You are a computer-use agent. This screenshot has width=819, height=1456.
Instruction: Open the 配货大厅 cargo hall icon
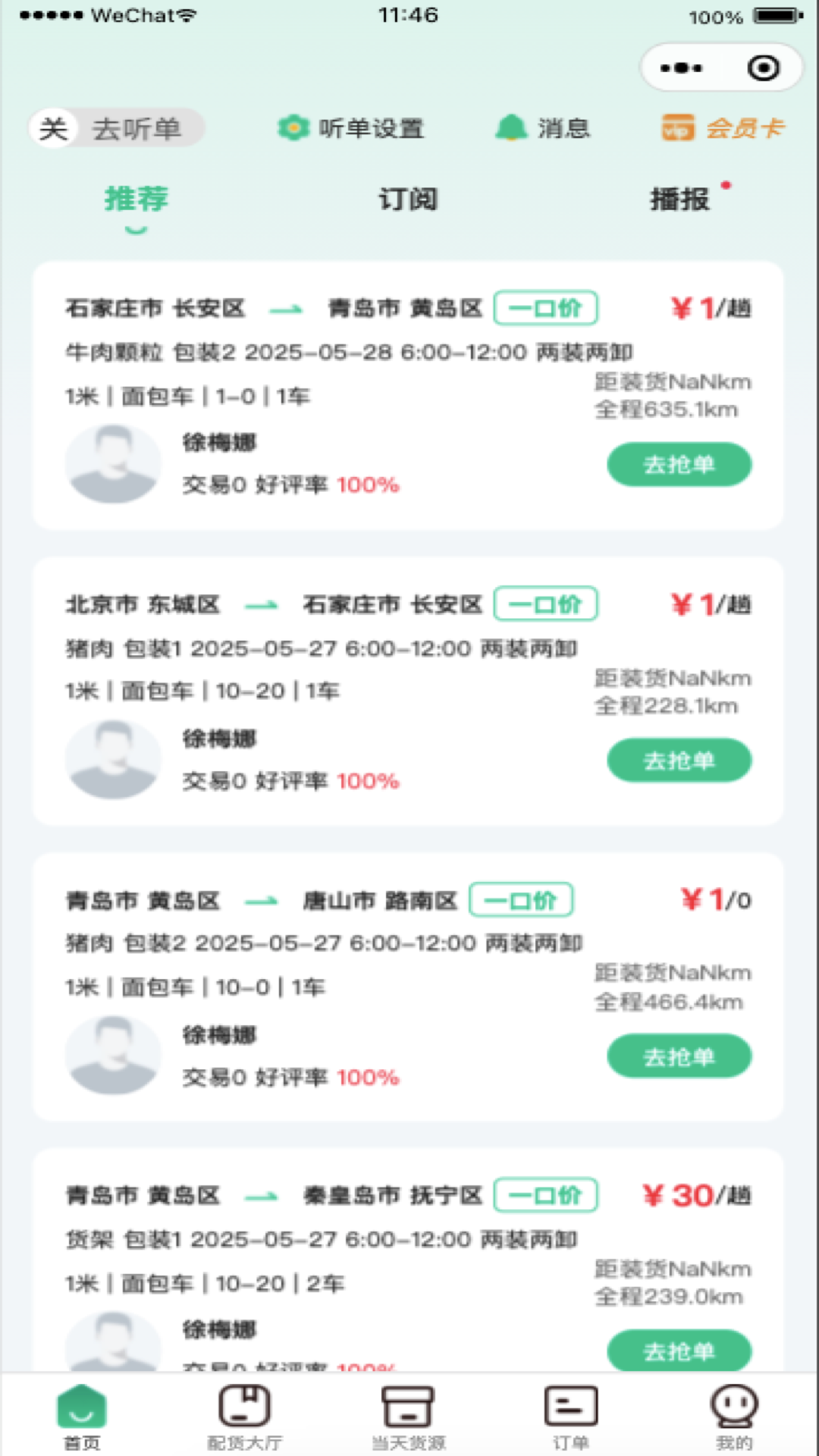click(x=245, y=1410)
